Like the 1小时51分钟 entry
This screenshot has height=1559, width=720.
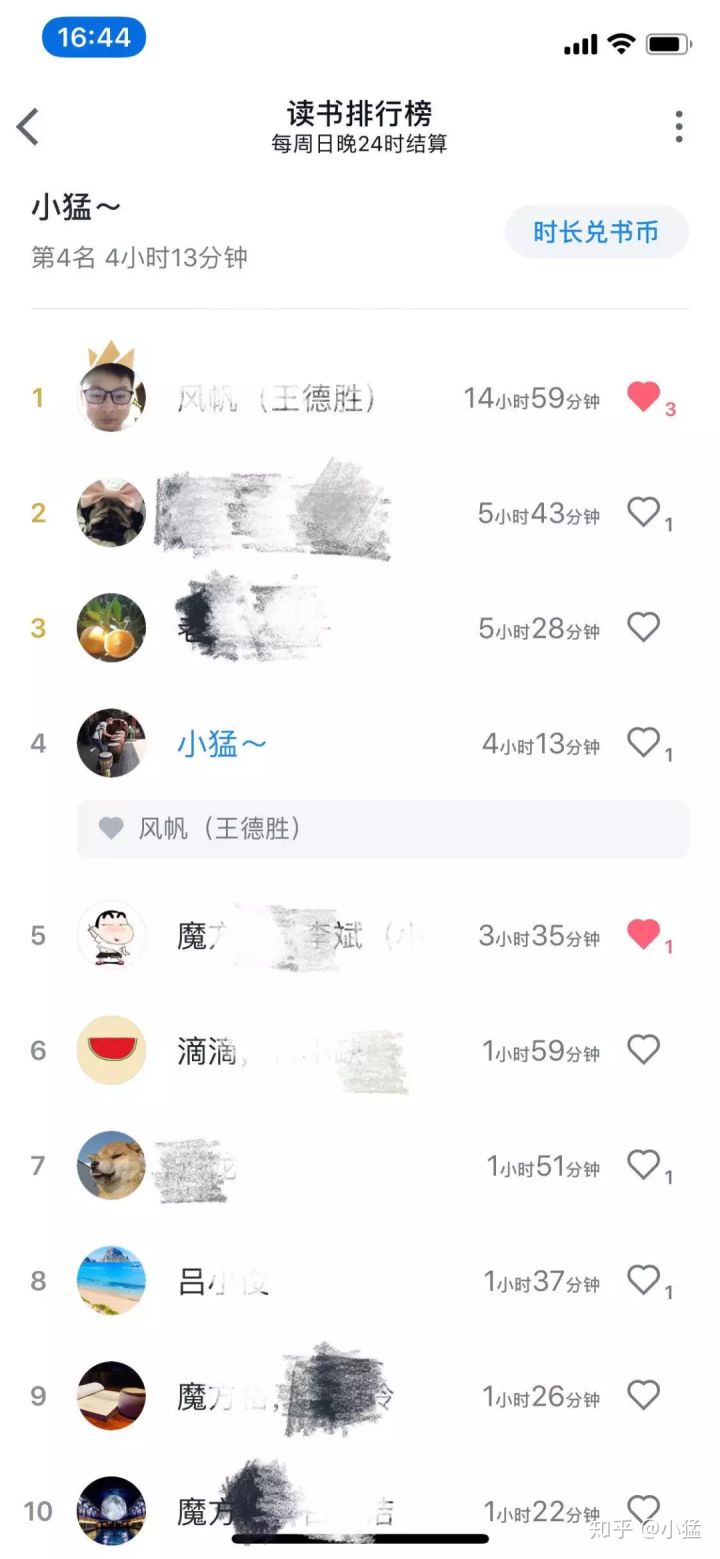(644, 1164)
